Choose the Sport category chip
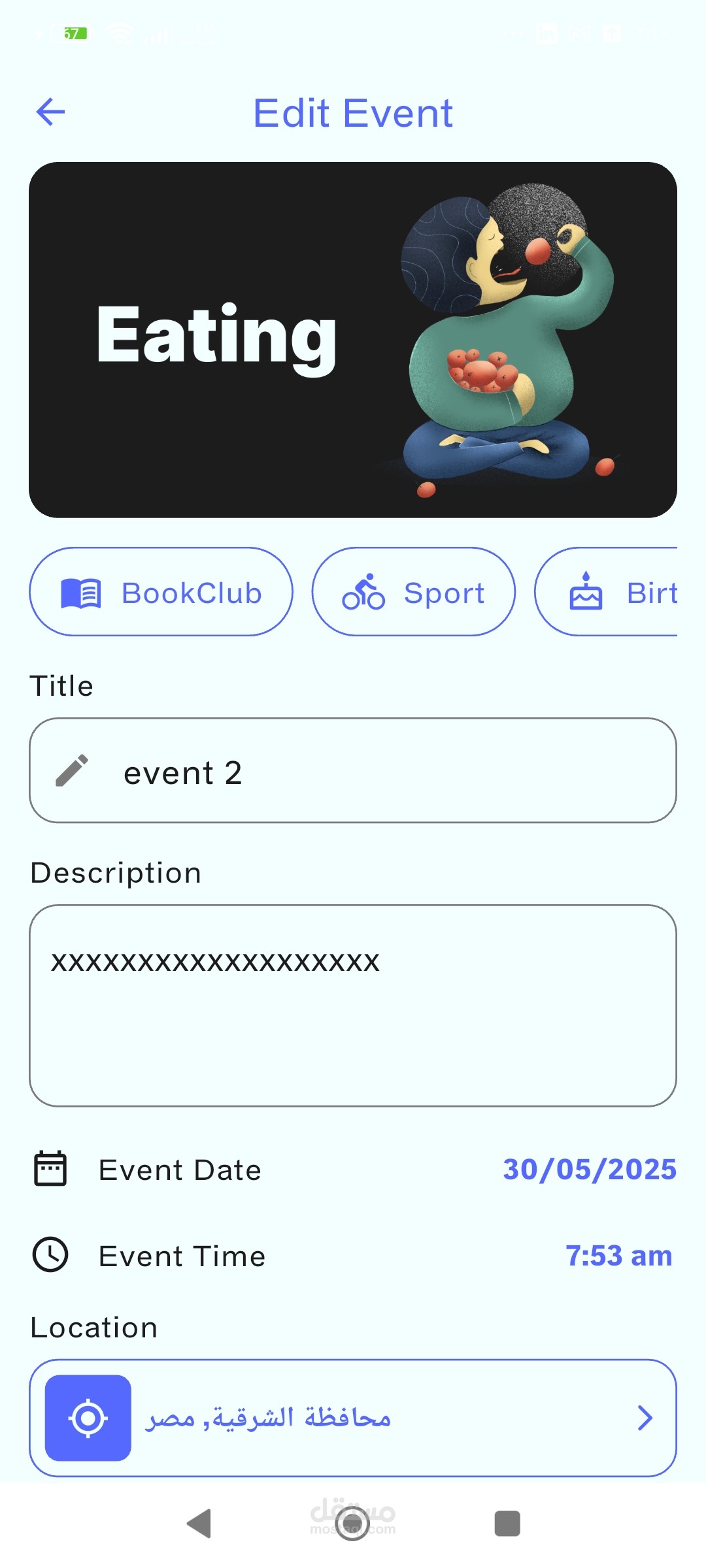 coord(413,592)
